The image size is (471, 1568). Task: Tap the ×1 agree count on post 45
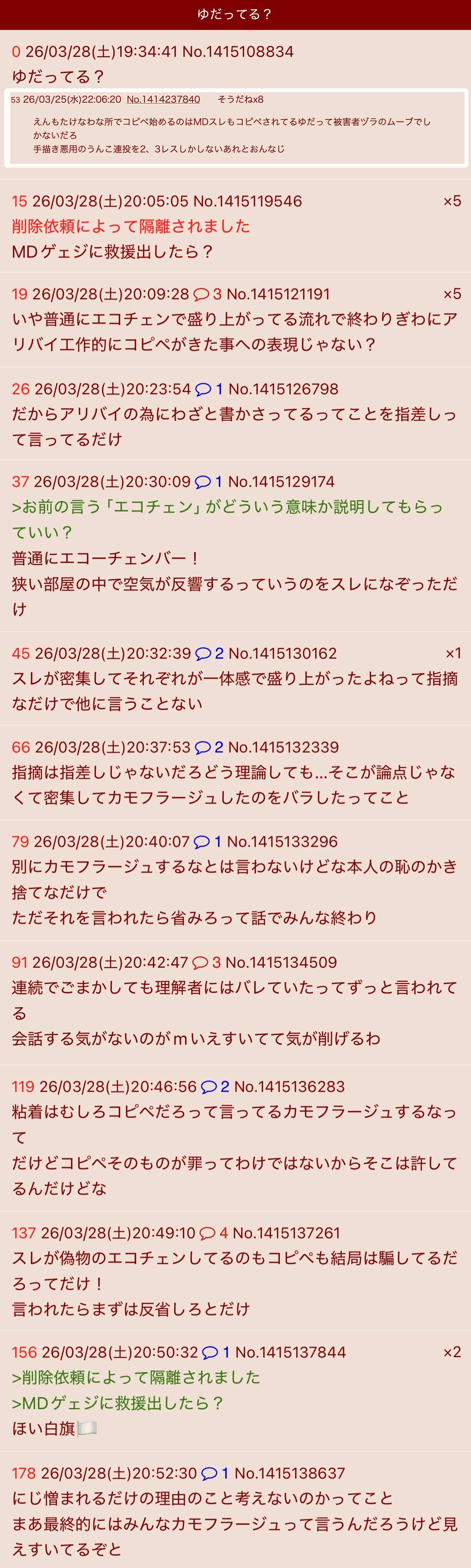click(453, 654)
